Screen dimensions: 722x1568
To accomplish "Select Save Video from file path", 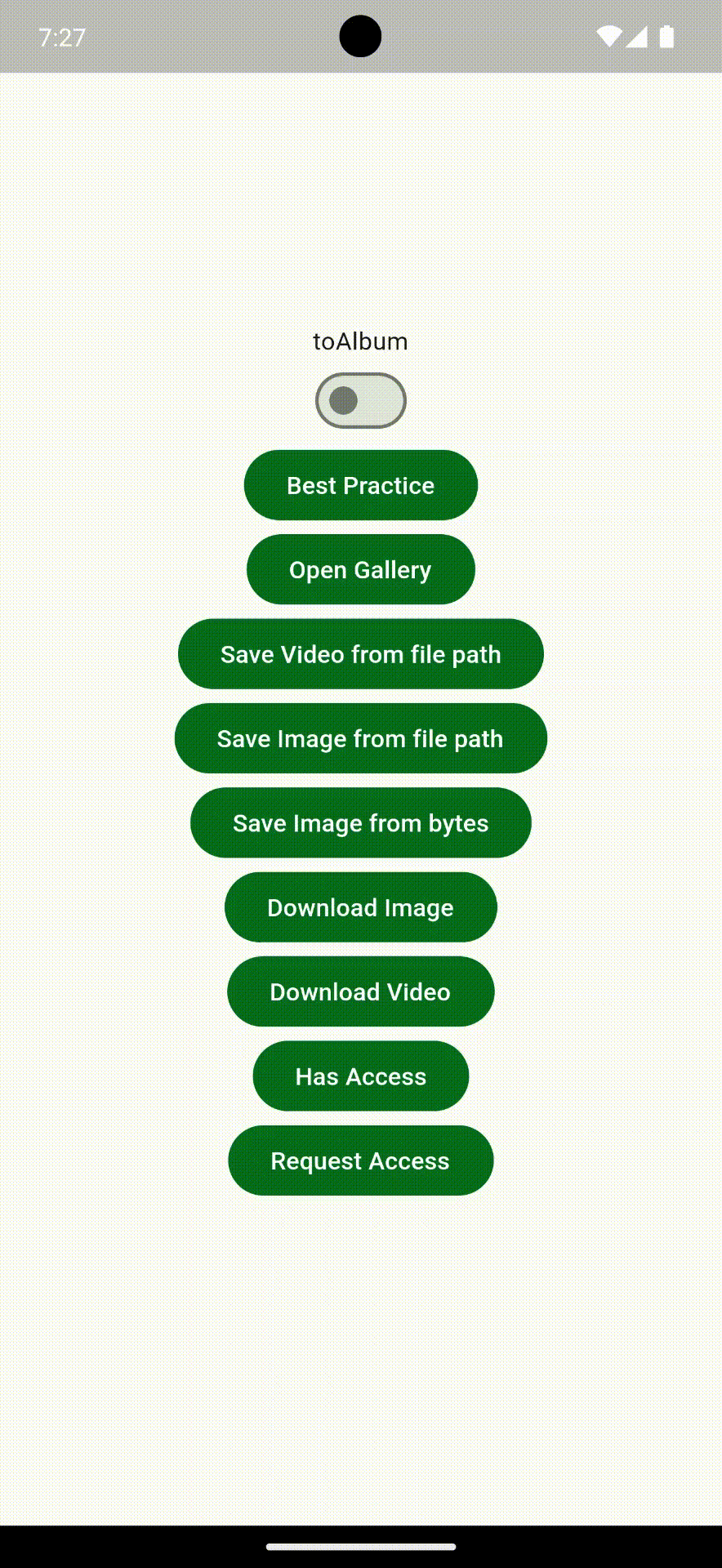I will (x=361, y=654).
